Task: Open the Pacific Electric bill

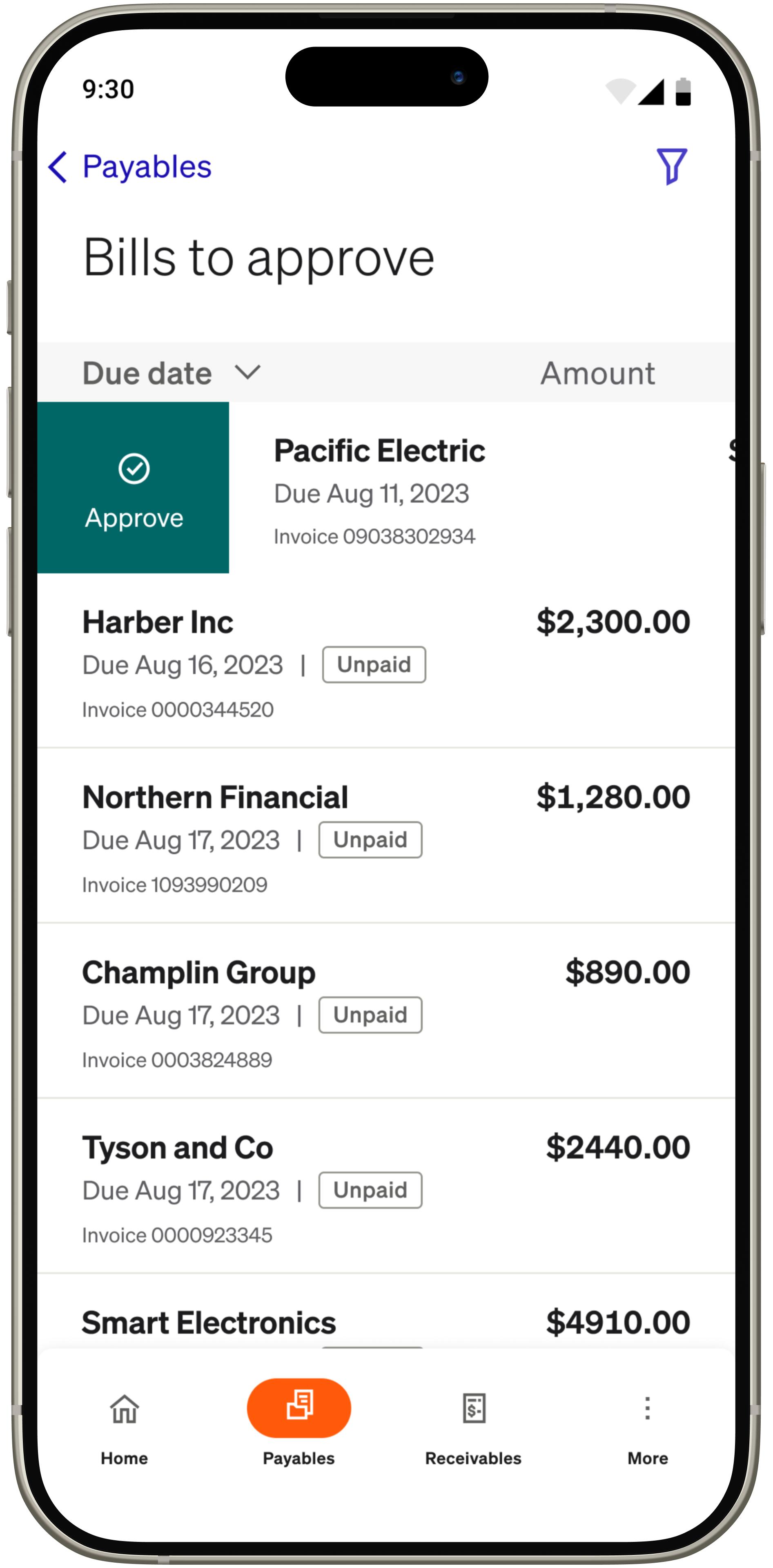Action: click(426, 488)
